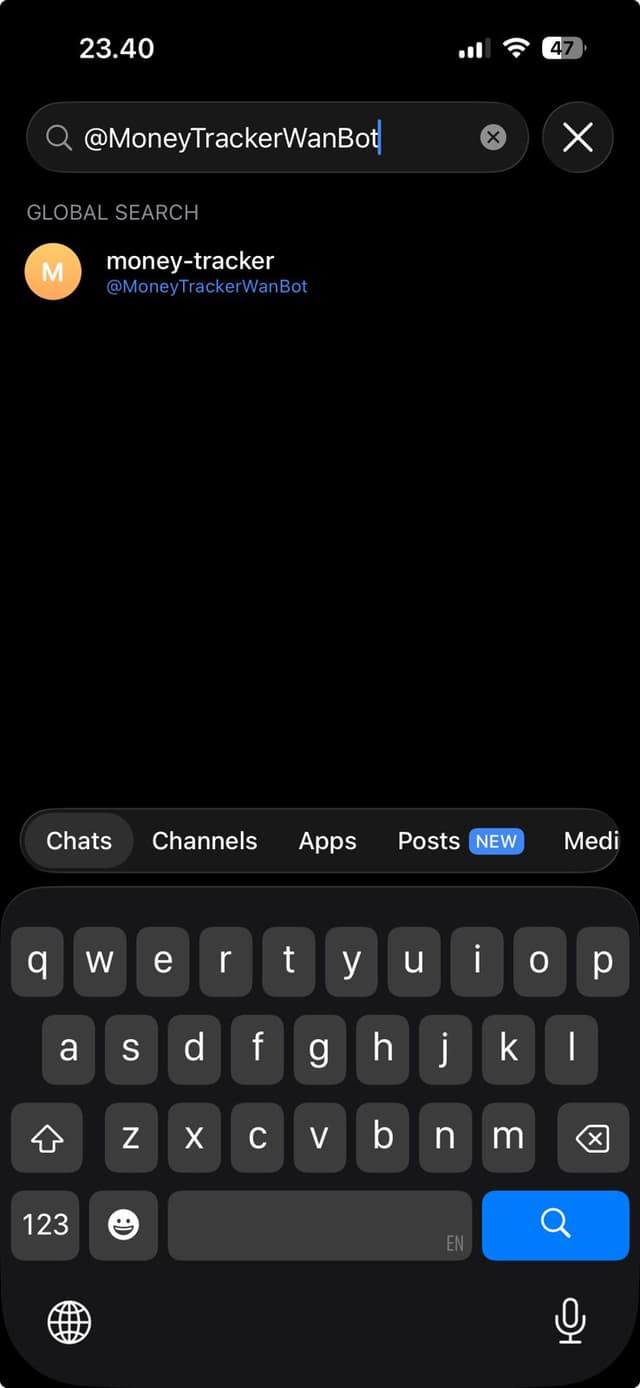Start voice dictation with microphone
This screenshot has width=640, height=1388.
[x=570, y=1322]
